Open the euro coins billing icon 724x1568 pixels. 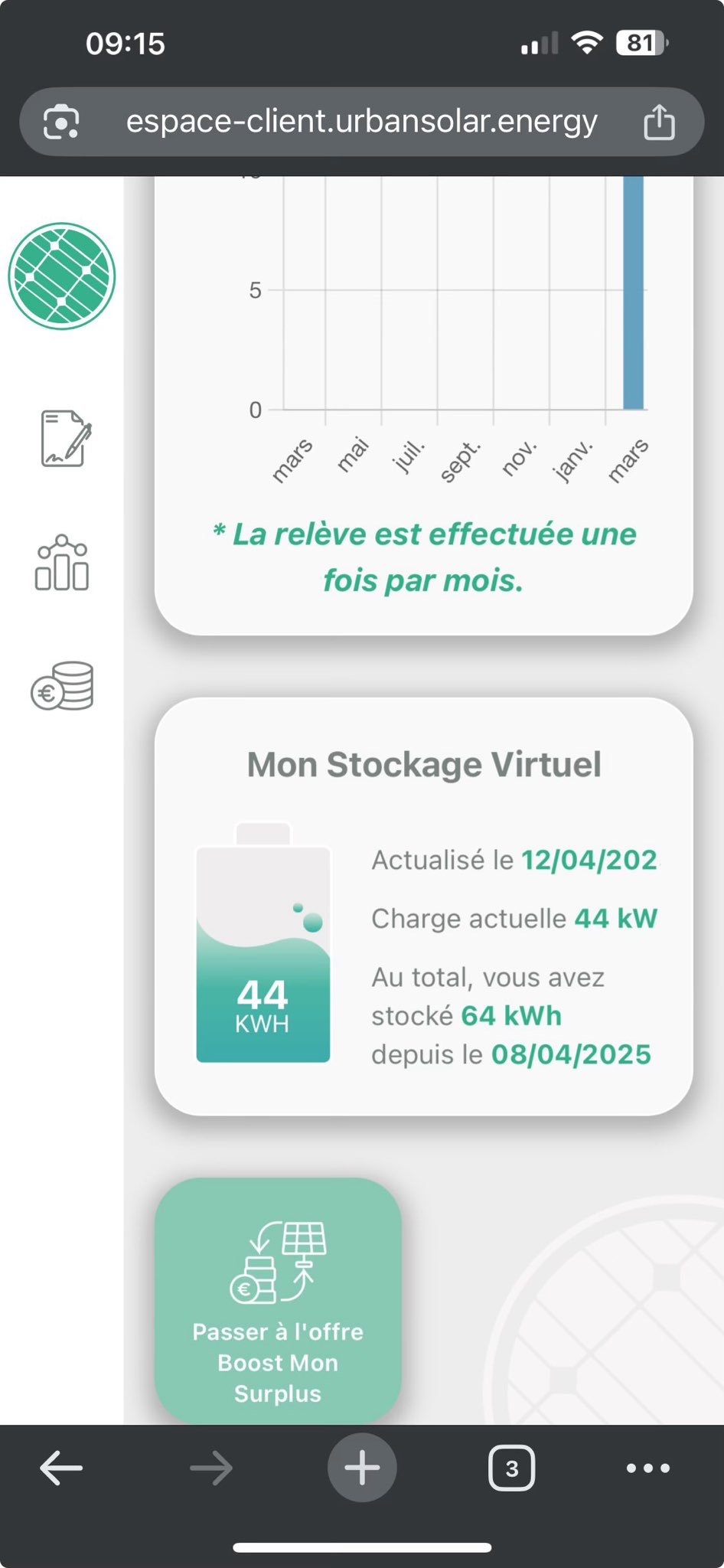pyautogui.click(x=63, y=686)
